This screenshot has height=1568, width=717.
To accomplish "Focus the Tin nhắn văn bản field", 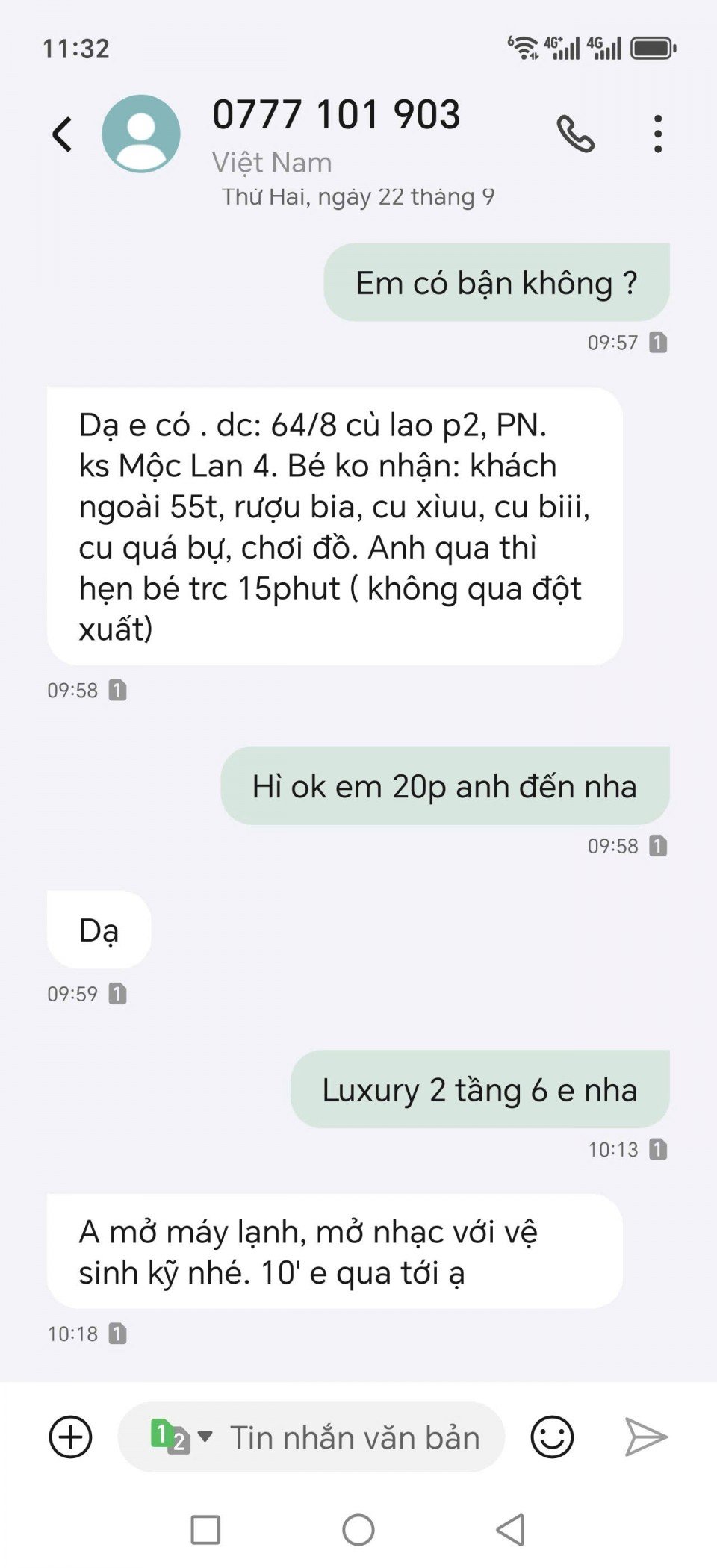I will click(x=355, y=1437).
